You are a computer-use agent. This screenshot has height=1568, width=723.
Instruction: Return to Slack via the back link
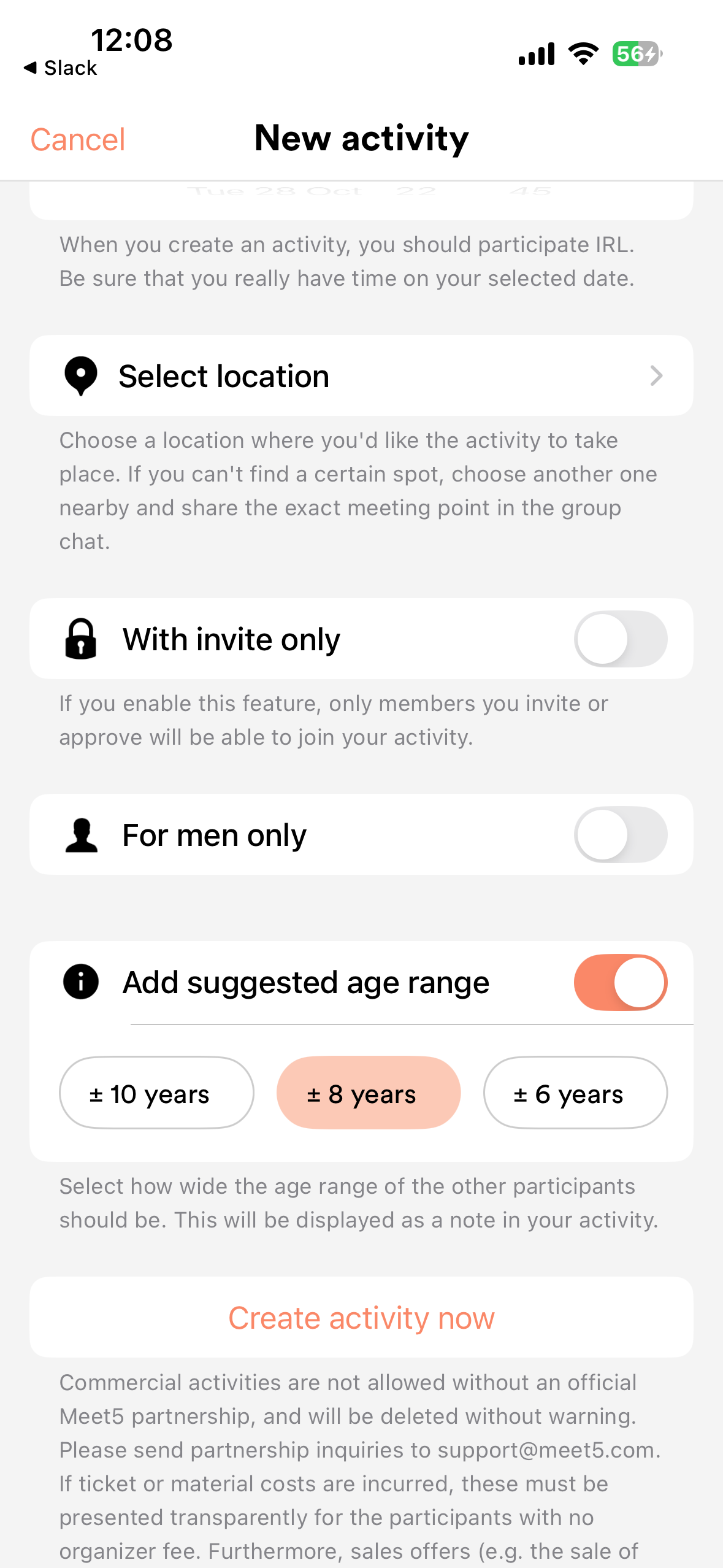click(61, 67)
